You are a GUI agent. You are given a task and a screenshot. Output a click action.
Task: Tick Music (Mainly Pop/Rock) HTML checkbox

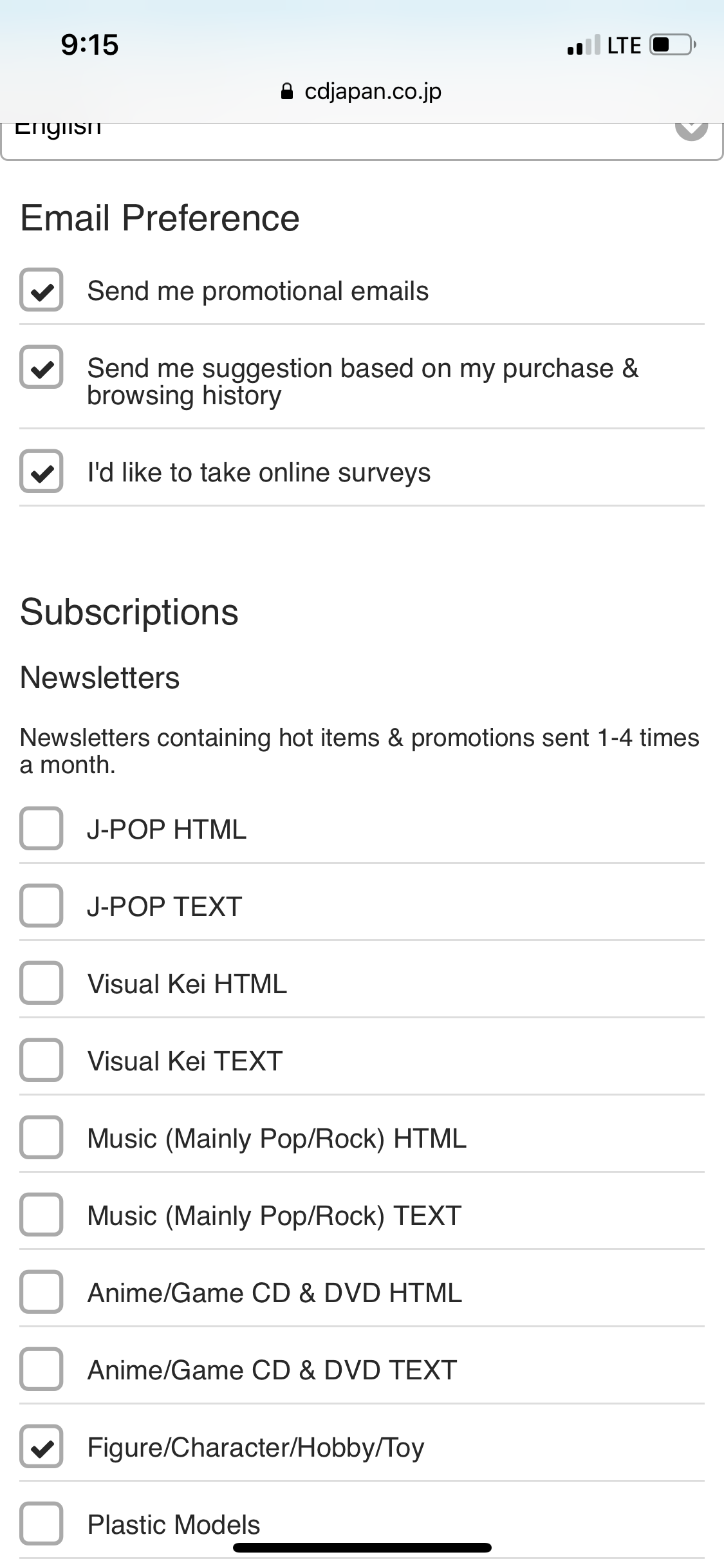(41, 1137)
